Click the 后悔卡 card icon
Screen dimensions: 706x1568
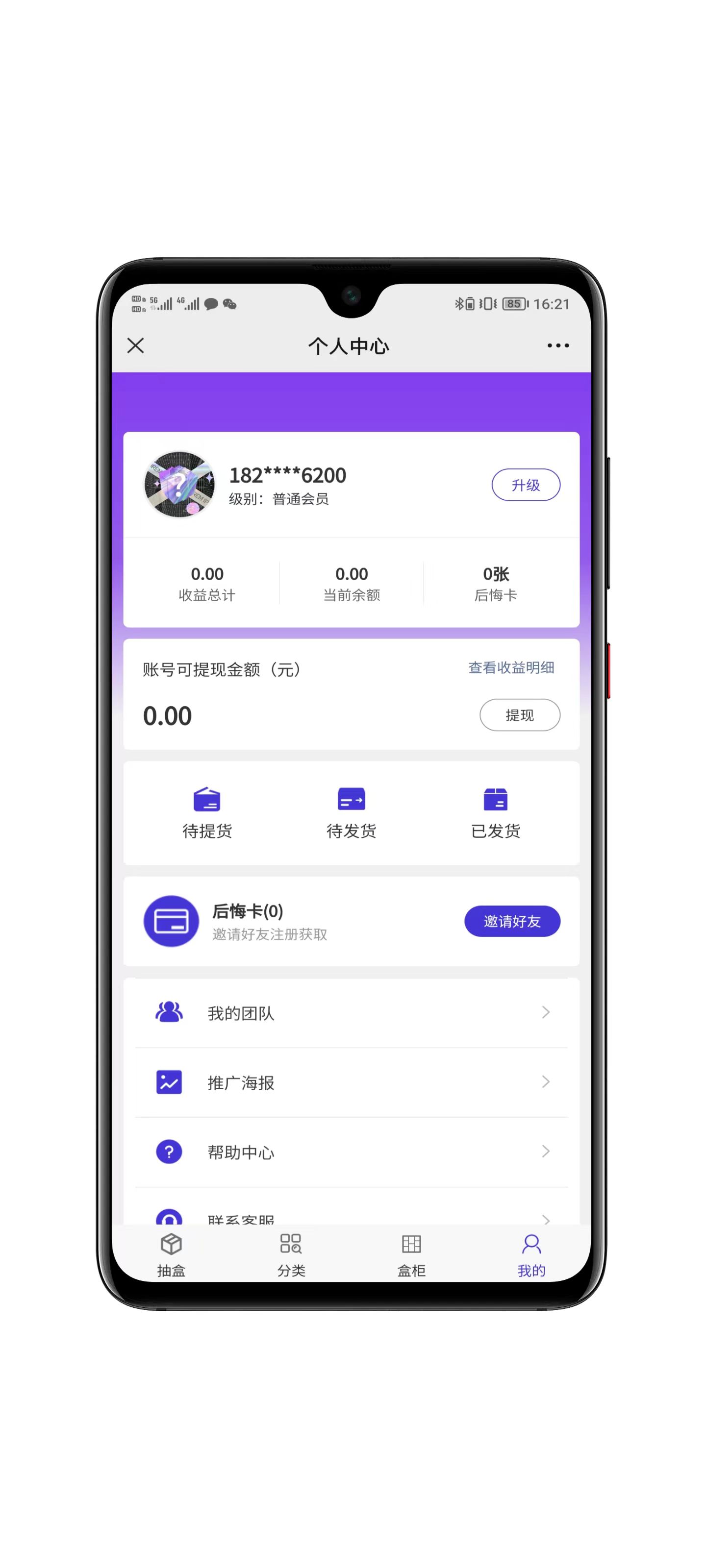click(171, 922)
